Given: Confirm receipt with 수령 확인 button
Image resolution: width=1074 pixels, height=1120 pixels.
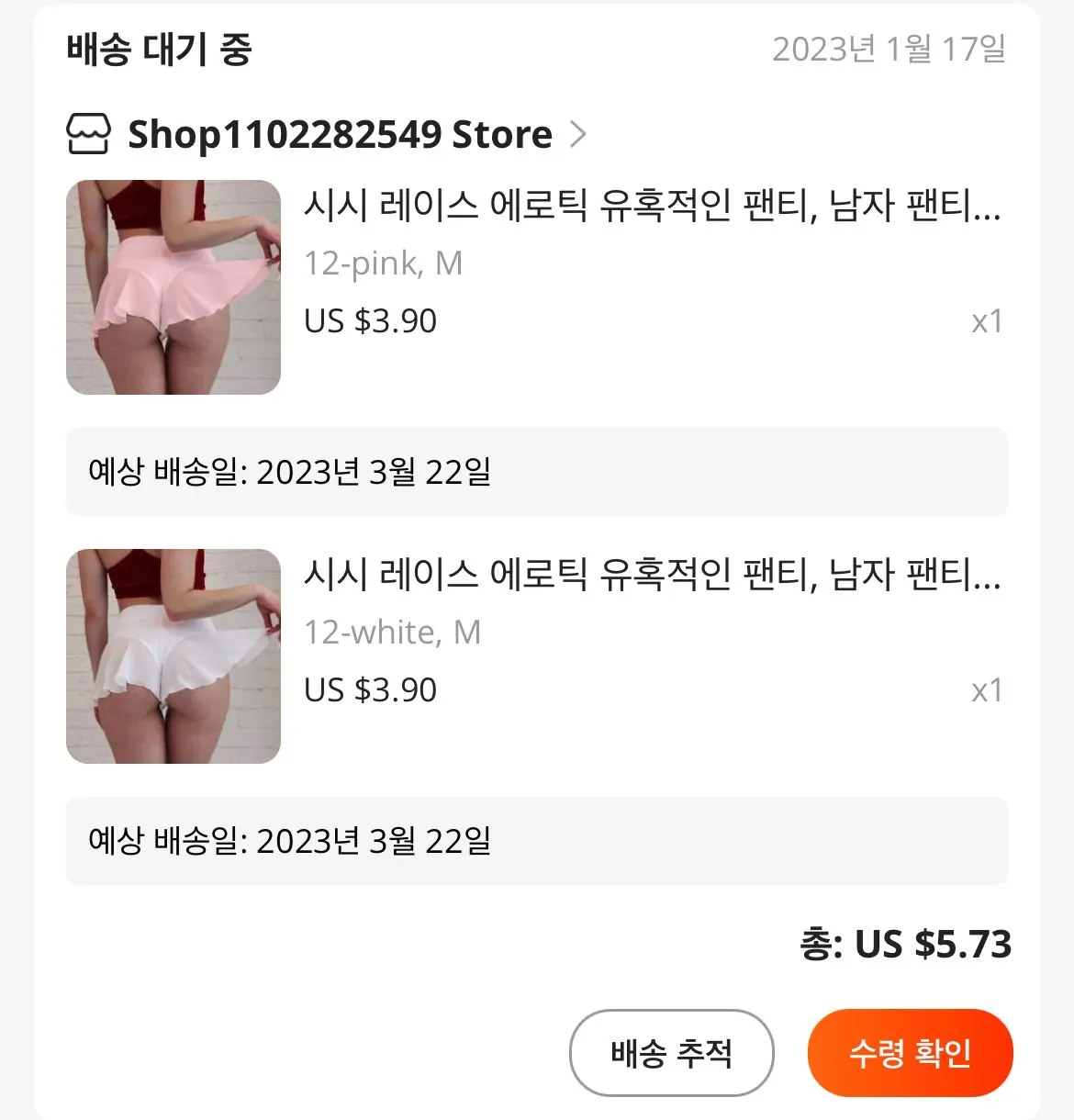Looking at the screenshot, I should 910,1053.
